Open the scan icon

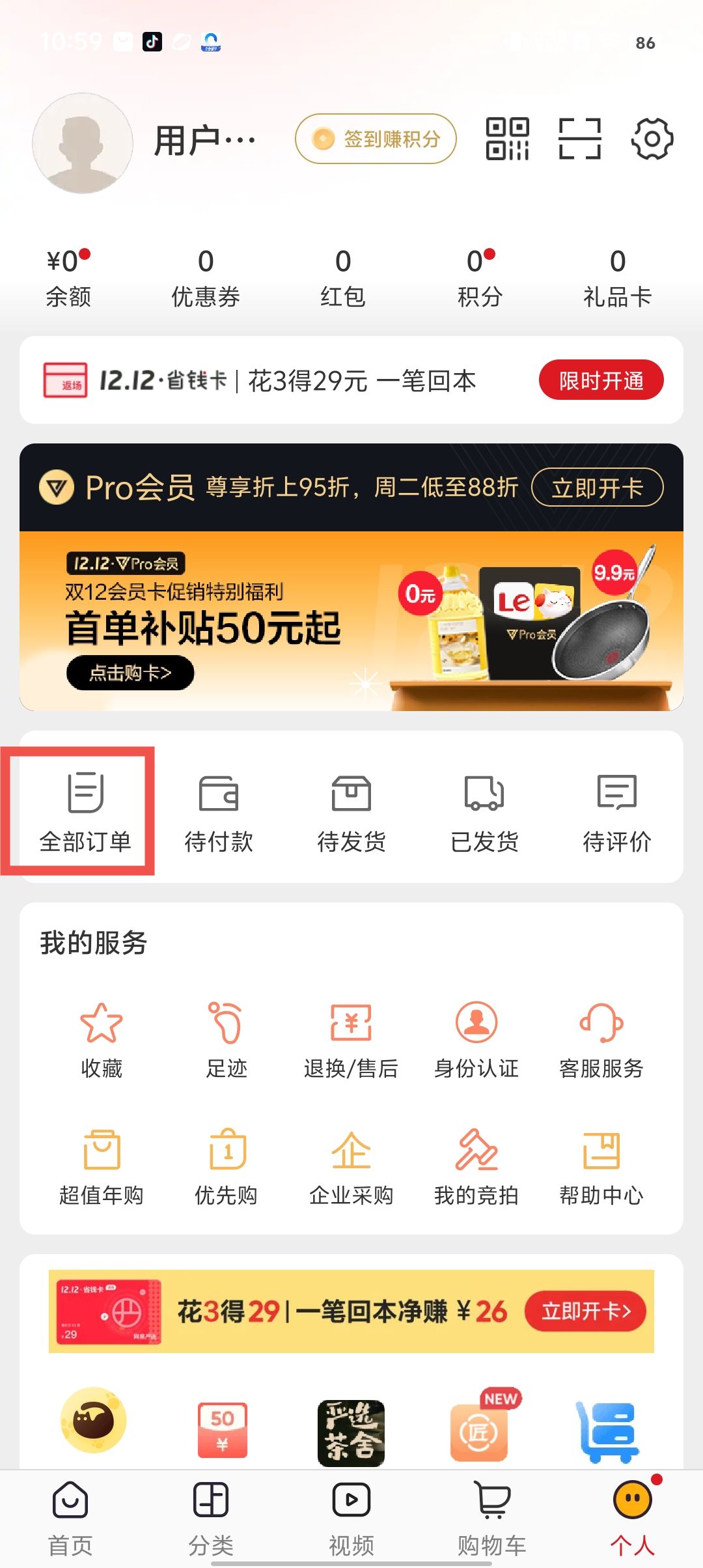579,139
